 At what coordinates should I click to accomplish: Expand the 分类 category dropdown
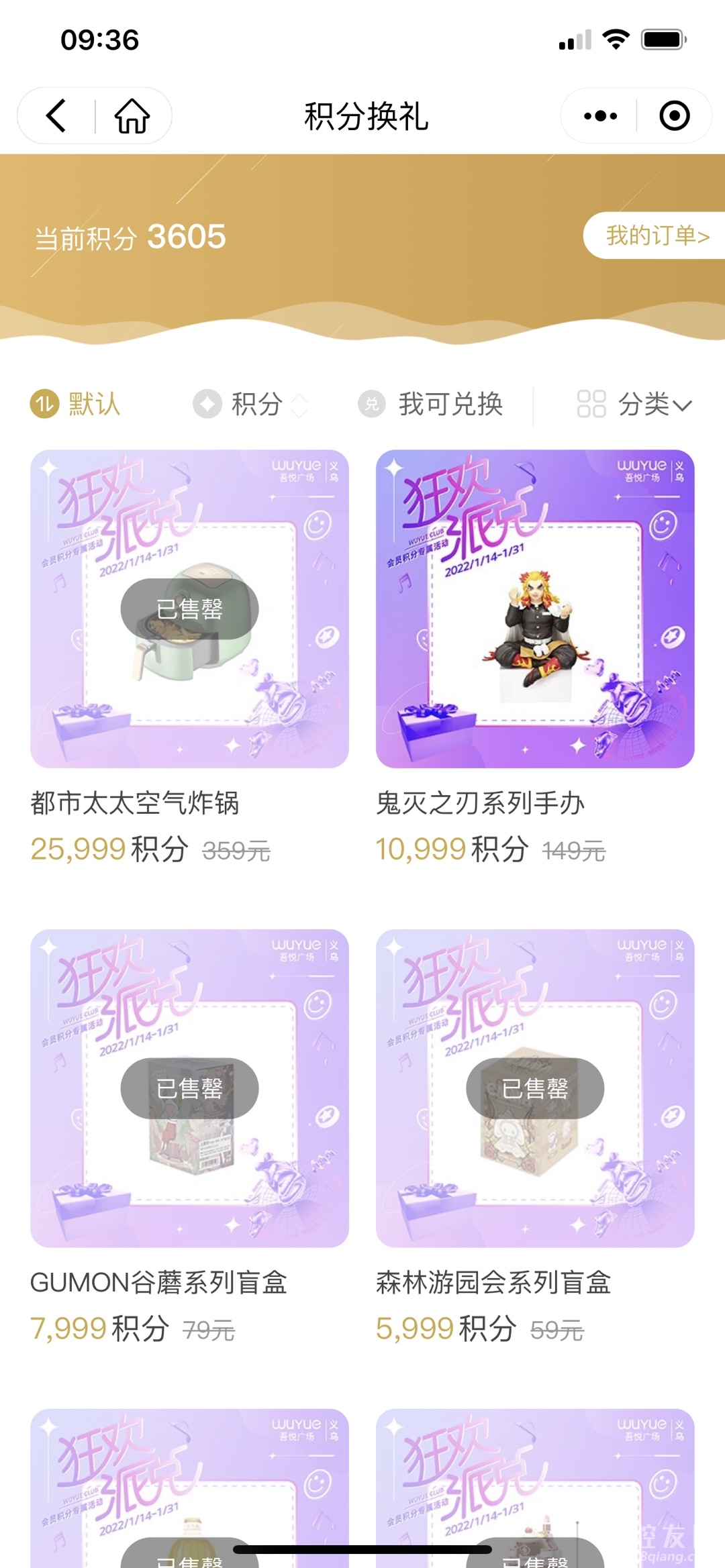point(634,405)
